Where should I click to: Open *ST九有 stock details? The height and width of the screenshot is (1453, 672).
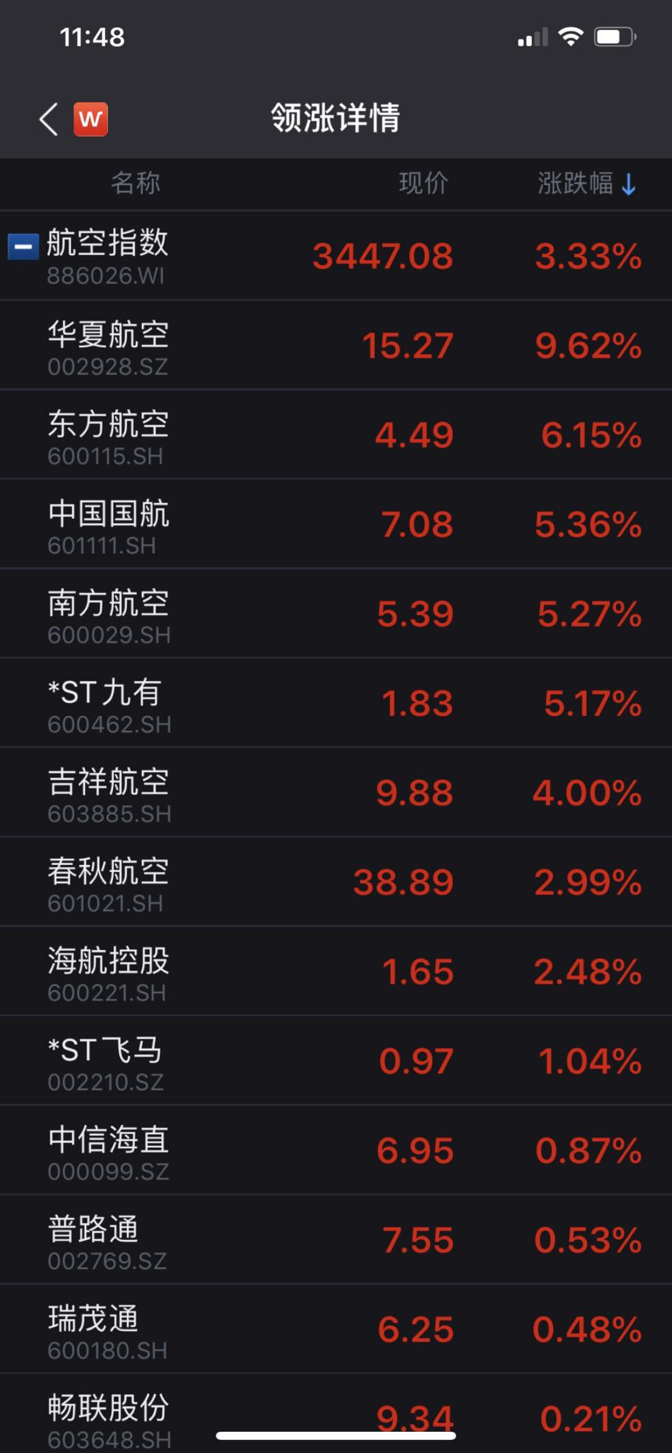pos(336,703)
